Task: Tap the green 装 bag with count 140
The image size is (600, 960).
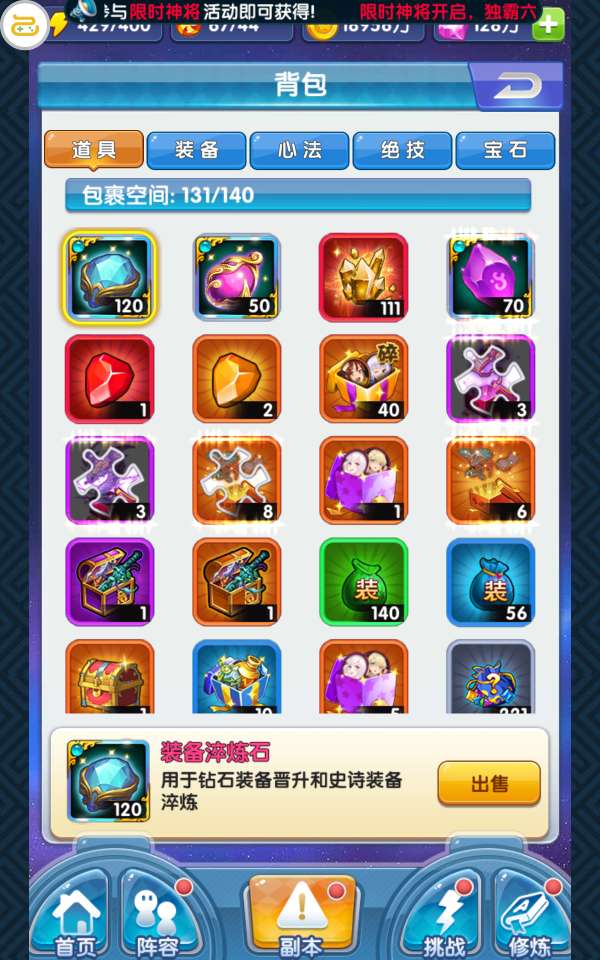Action: [x=364, y=582]
